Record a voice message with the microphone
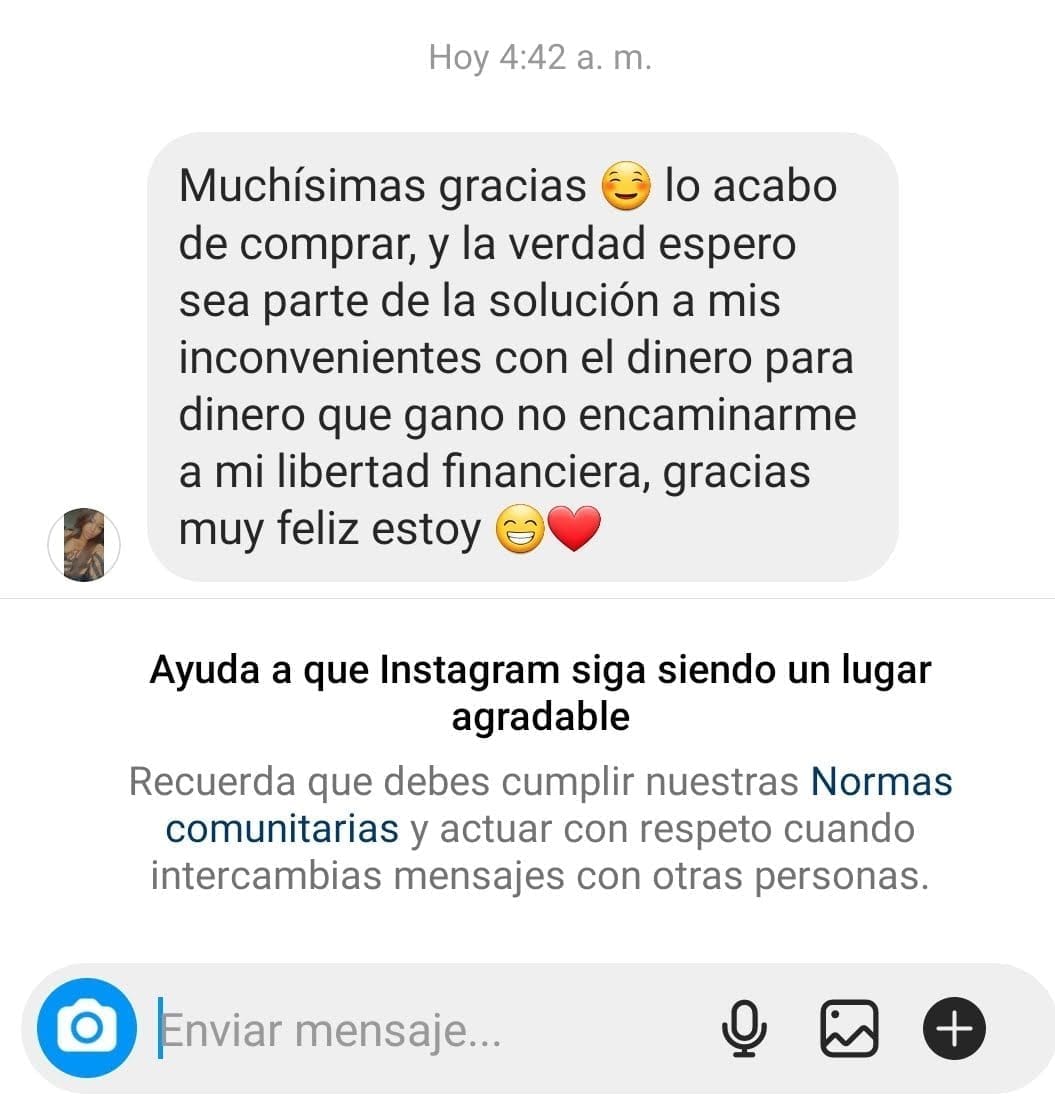The width and height of the screenshot is (1055, 1114). [x=744, y=1028]
